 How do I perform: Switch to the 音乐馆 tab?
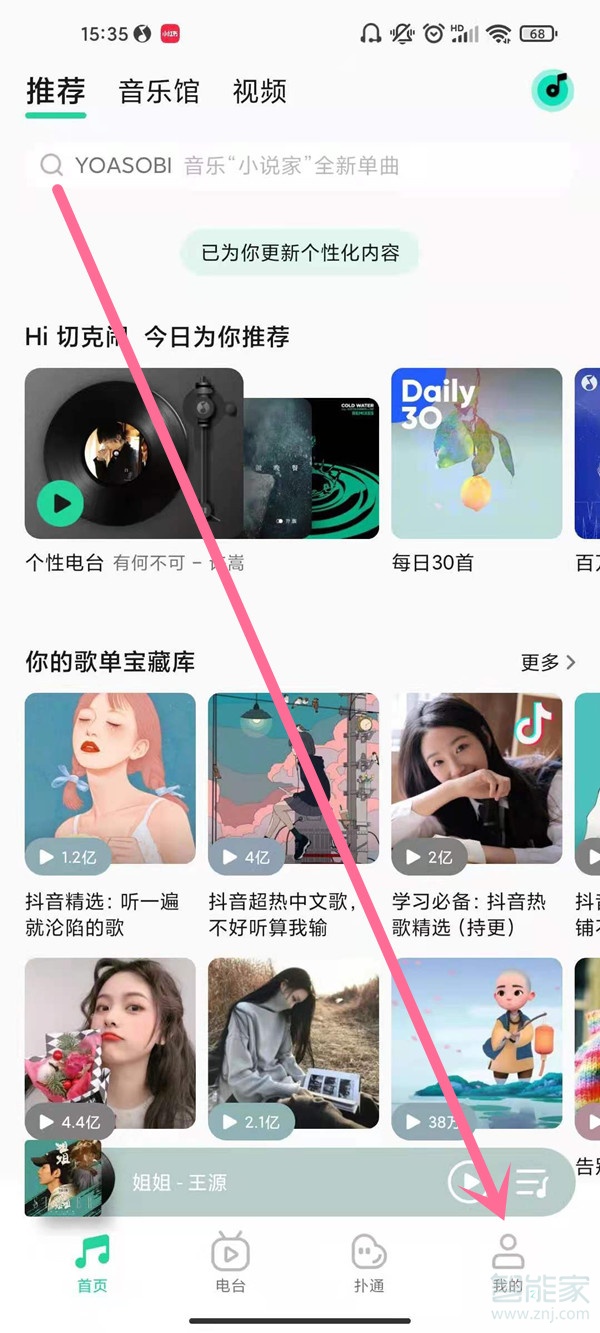point(159,92)
